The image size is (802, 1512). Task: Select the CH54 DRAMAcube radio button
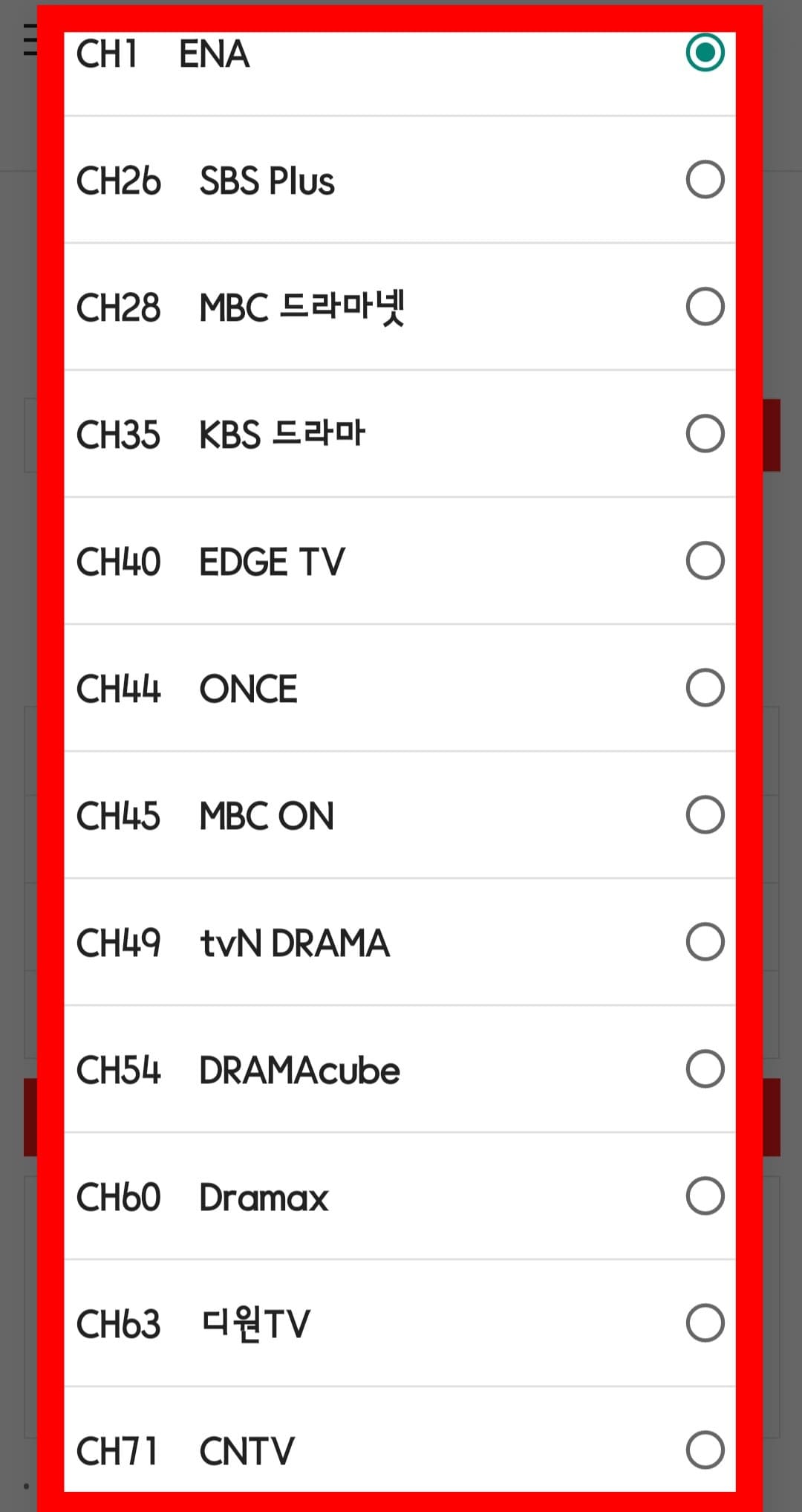click(x=705, y=1070)
